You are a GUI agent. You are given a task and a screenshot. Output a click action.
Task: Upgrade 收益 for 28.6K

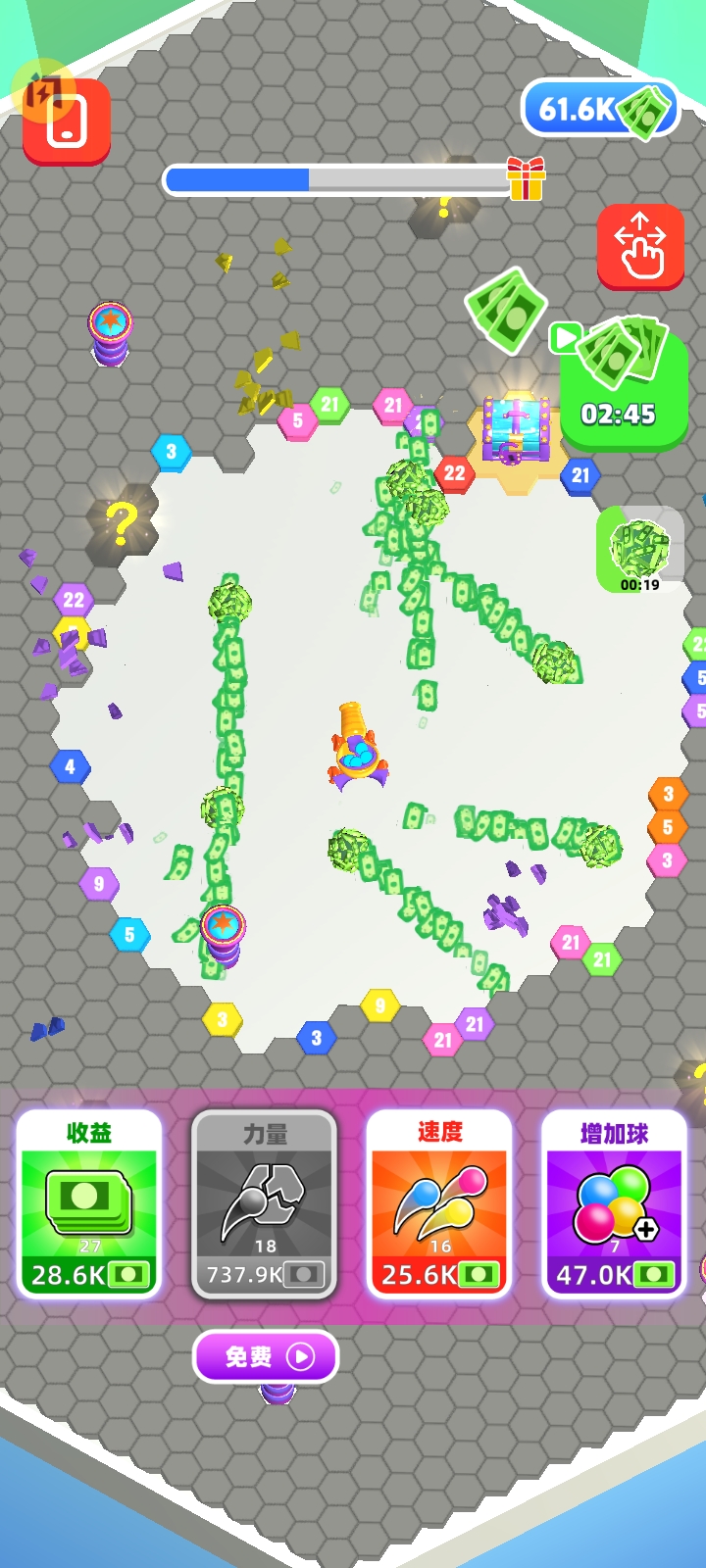(x=88, y=1203)
